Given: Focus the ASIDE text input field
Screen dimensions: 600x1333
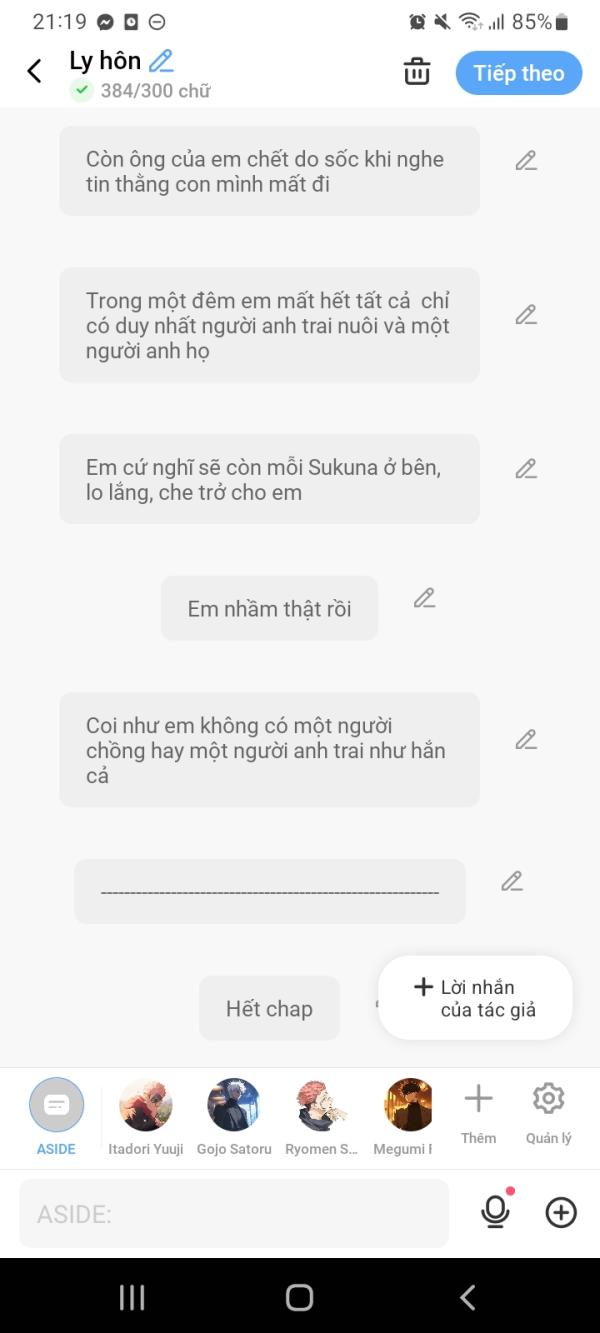Looking at the screenshot, I should pyautogui.click(x=234, y=1213).
